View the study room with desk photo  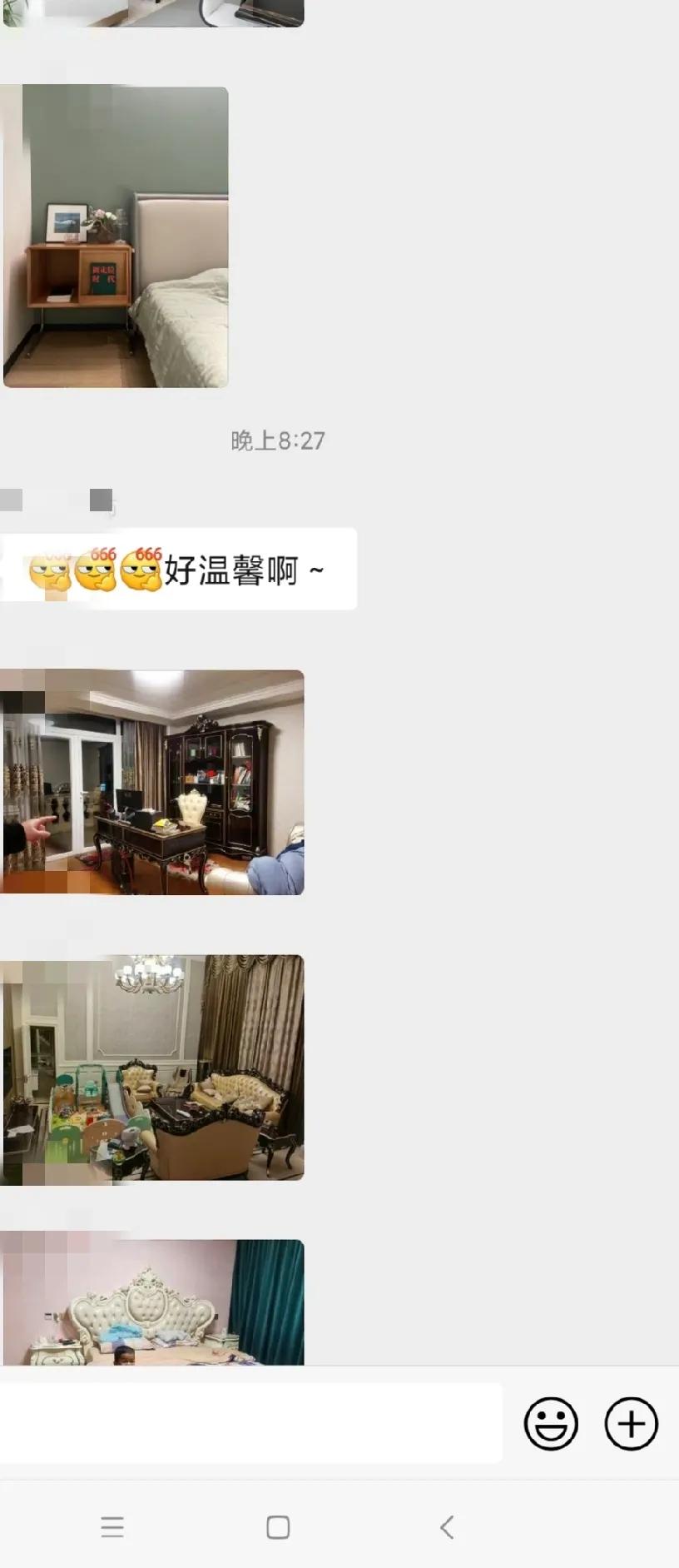pyautogui.click(x=152, y=782)
